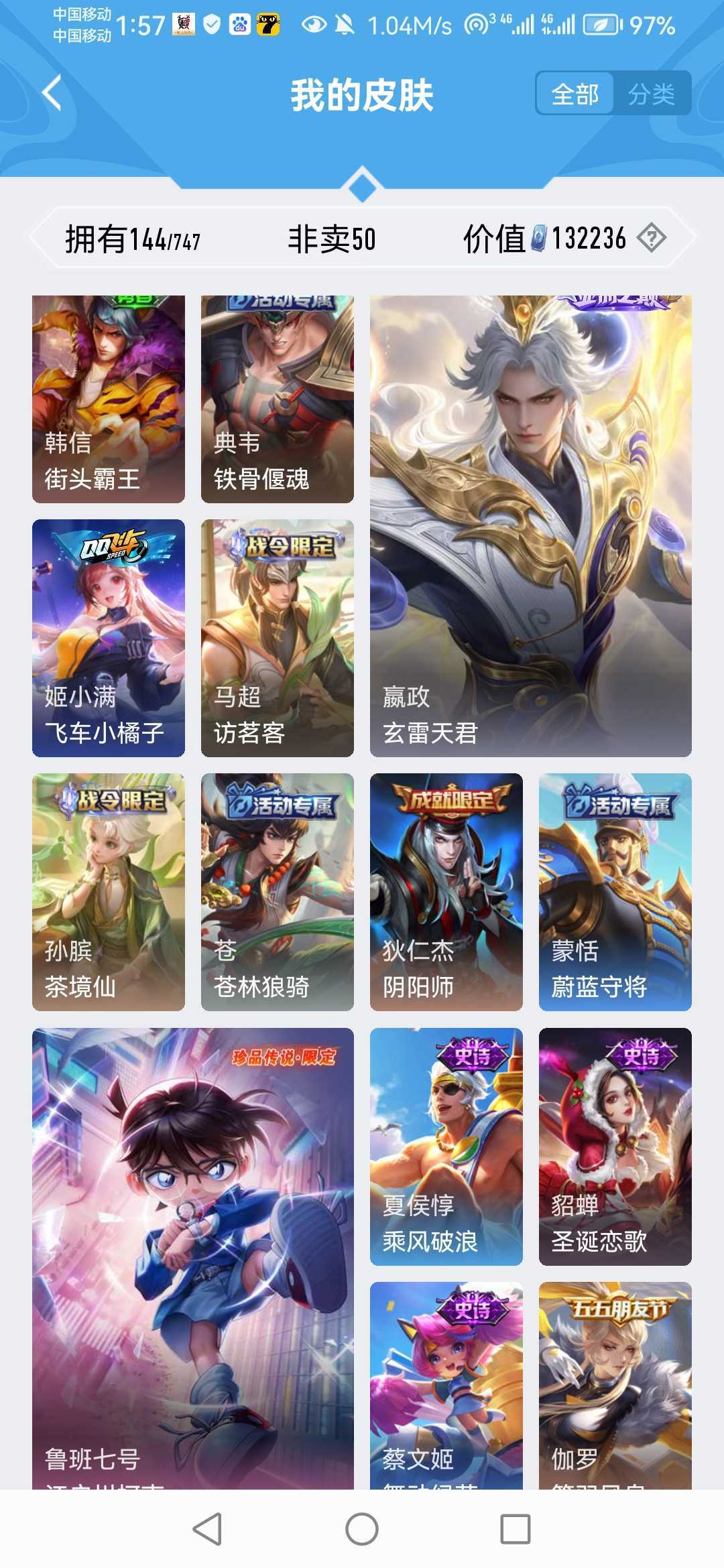Open recent apps with the square button

pyautogui.click(x=516, y=1529)
